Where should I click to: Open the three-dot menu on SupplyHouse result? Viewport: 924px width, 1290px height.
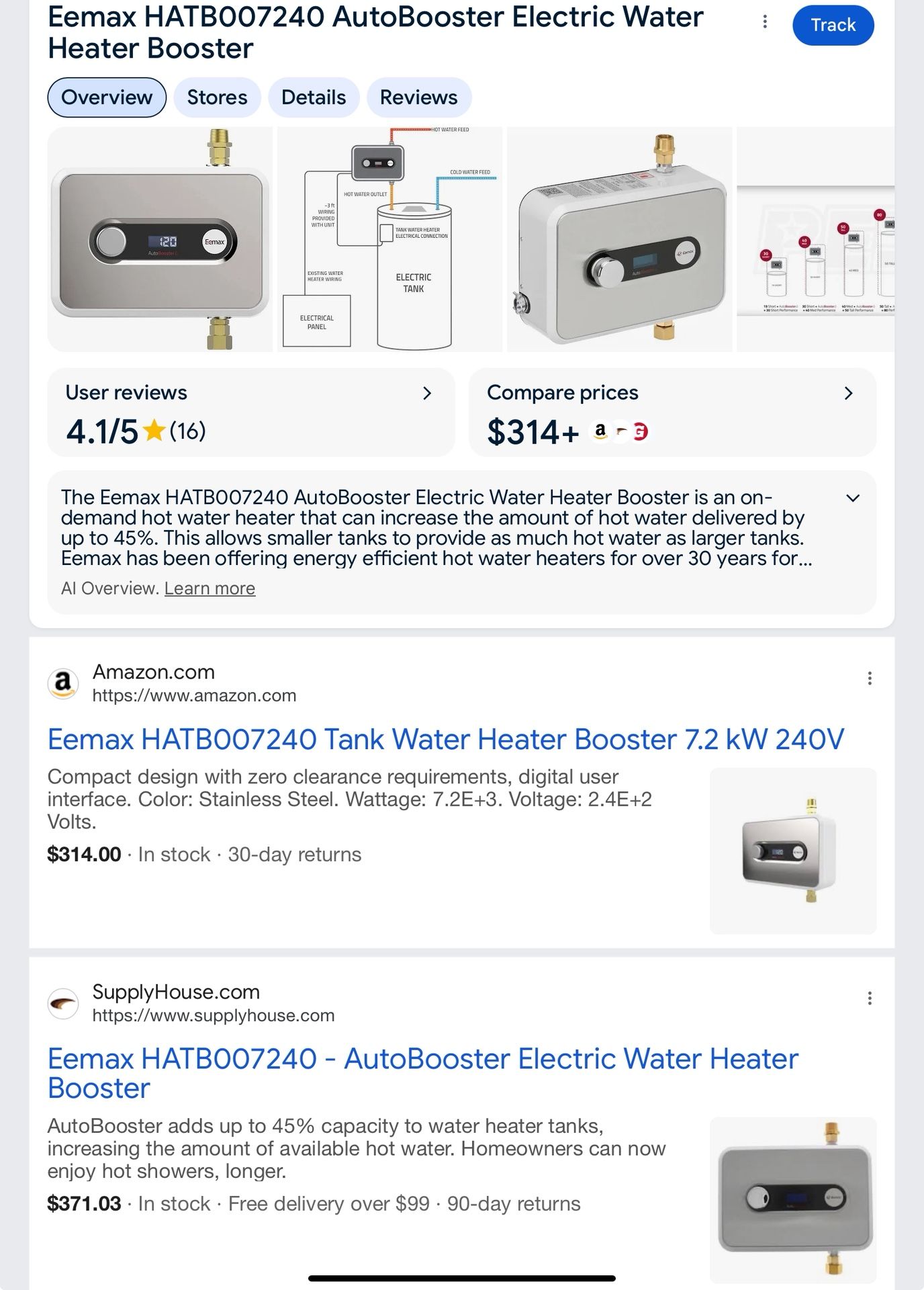pyautogui.click(x=870, y=999)
